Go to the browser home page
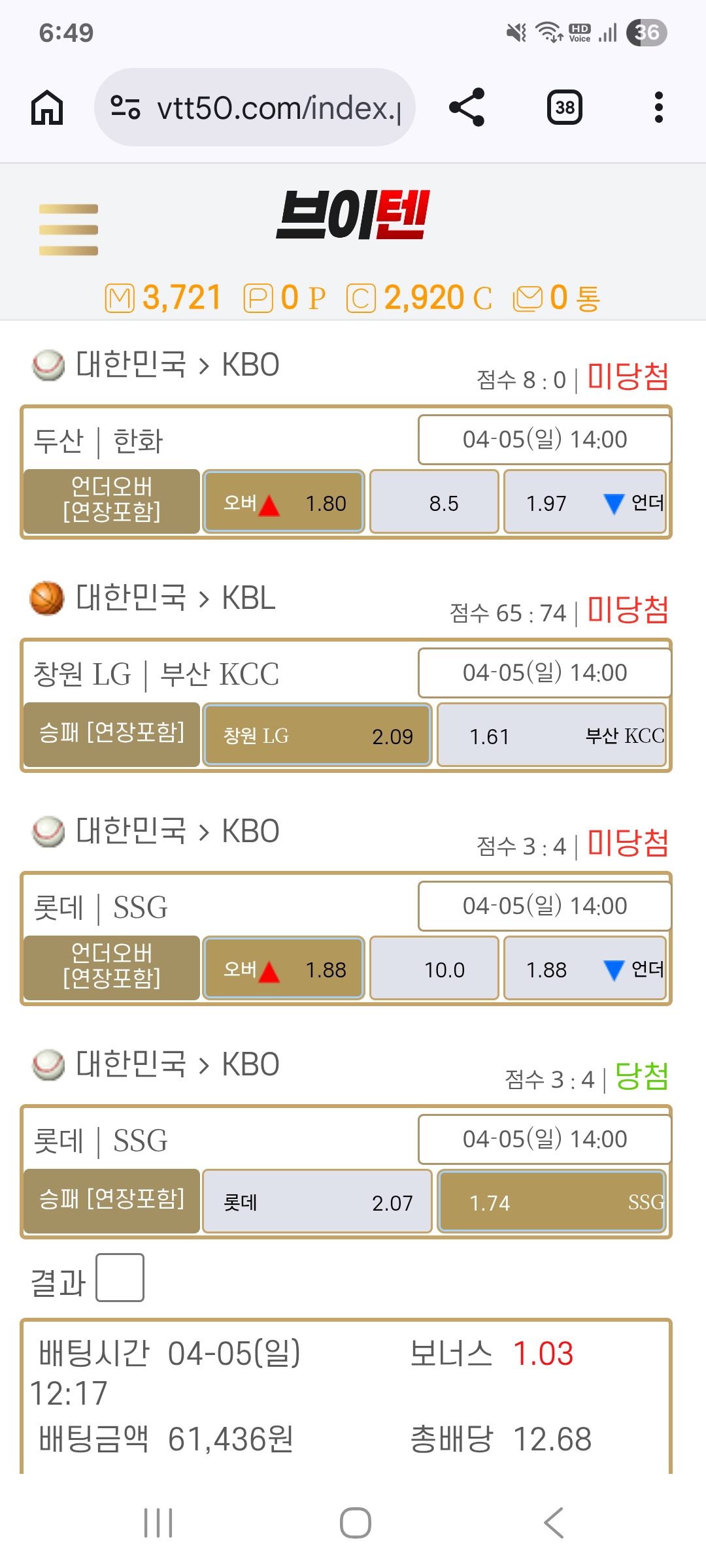 [47, 108]
